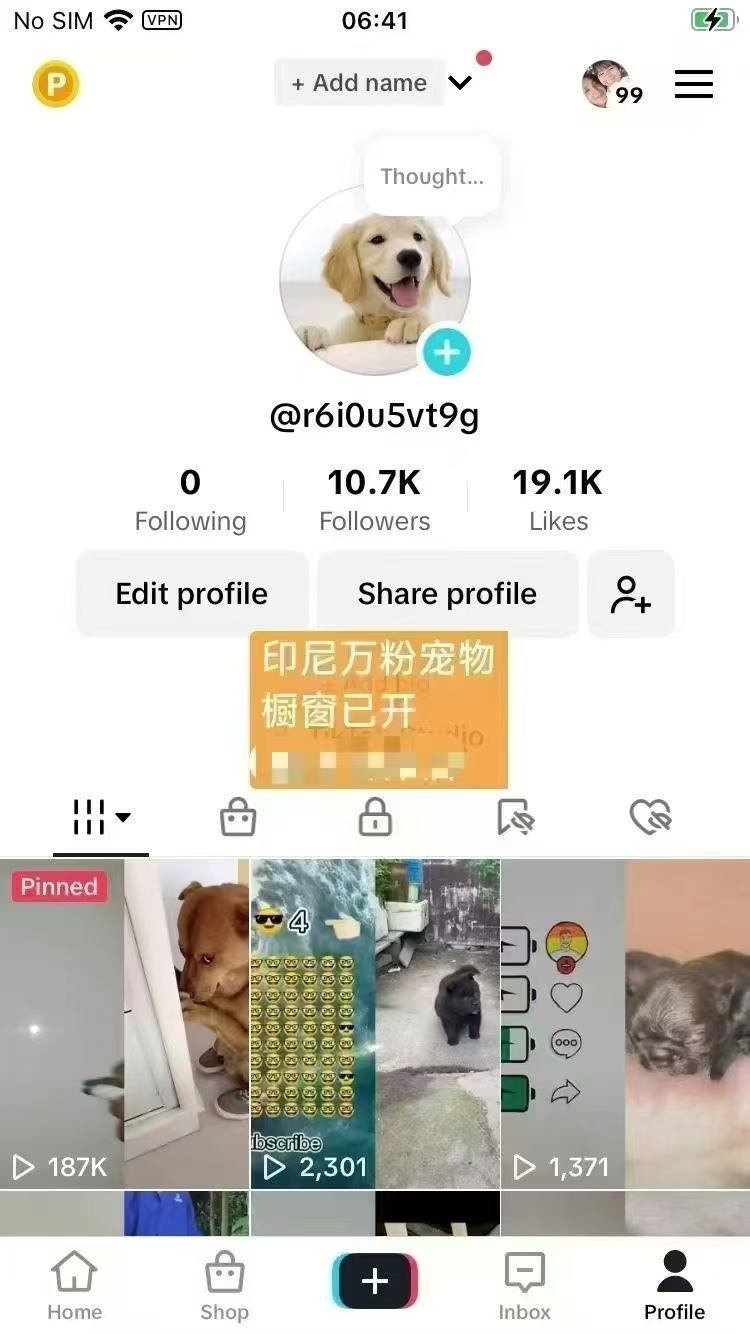
Task: Open the Thought bubble note
Action: (432, 177)
